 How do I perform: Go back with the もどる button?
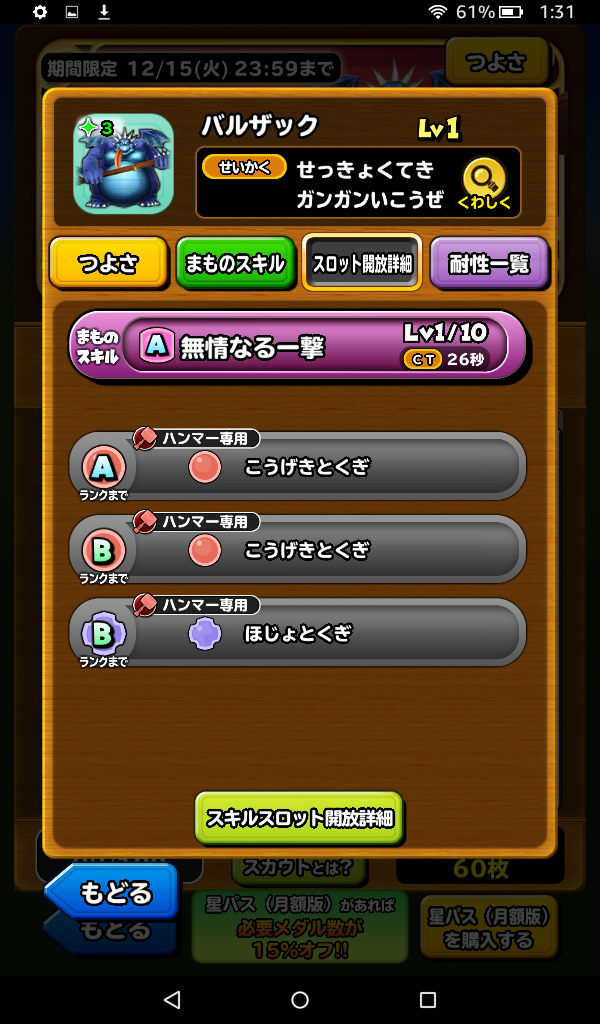click(112, 889)
